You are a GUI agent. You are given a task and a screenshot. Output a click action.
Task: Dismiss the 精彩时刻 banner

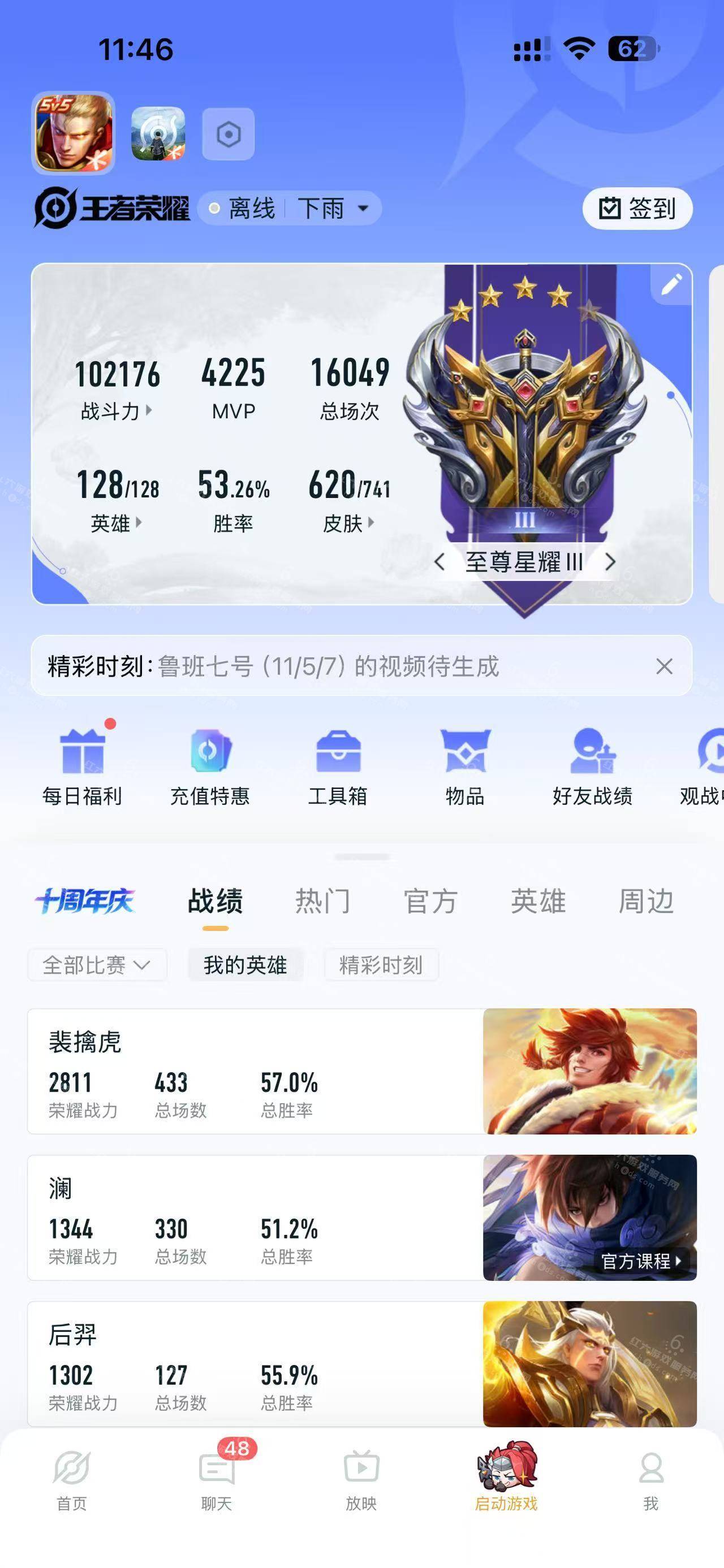pos(664,666)
